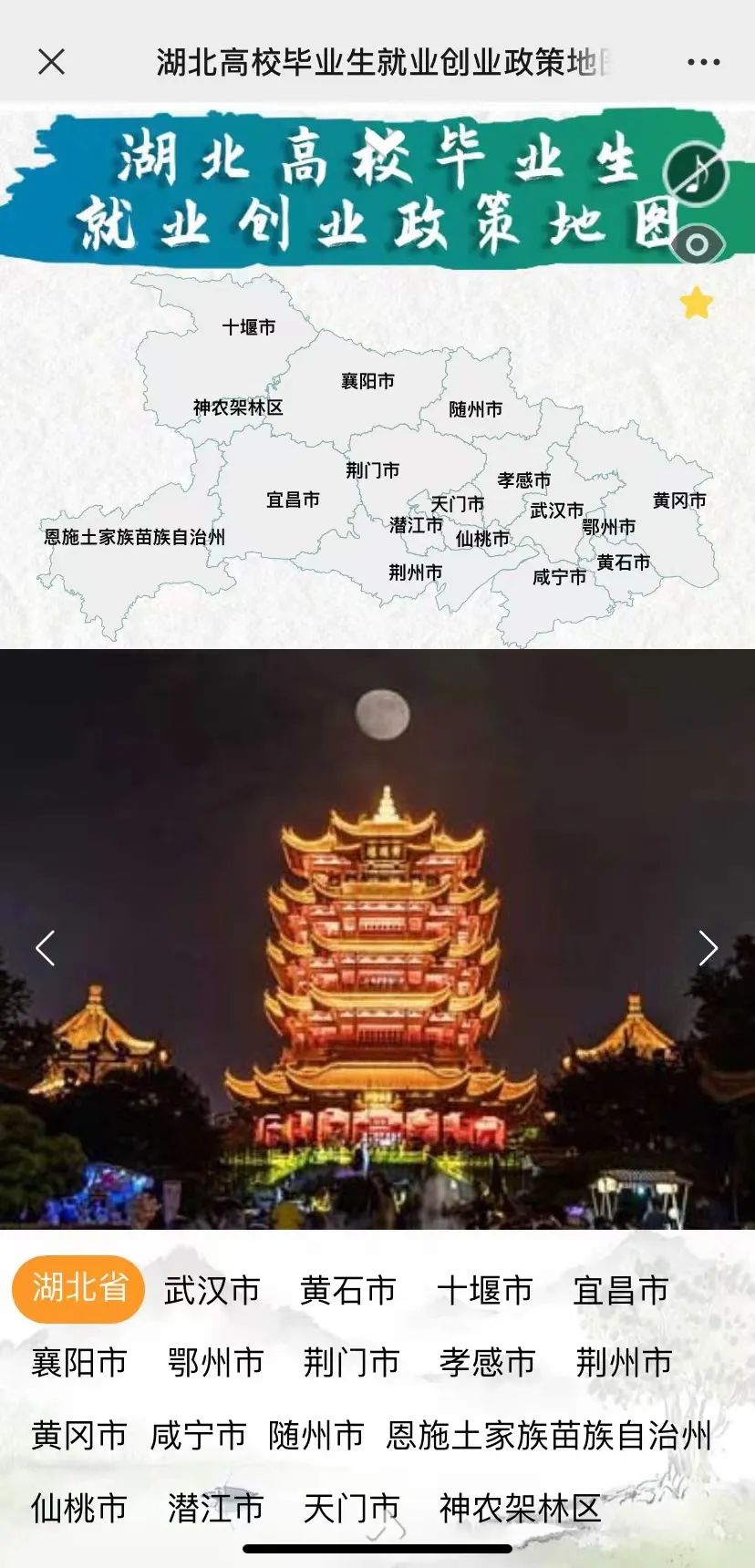Open policies for 十堰市
This screenshot has height=1568, width=755.
tap(485, 1290)
